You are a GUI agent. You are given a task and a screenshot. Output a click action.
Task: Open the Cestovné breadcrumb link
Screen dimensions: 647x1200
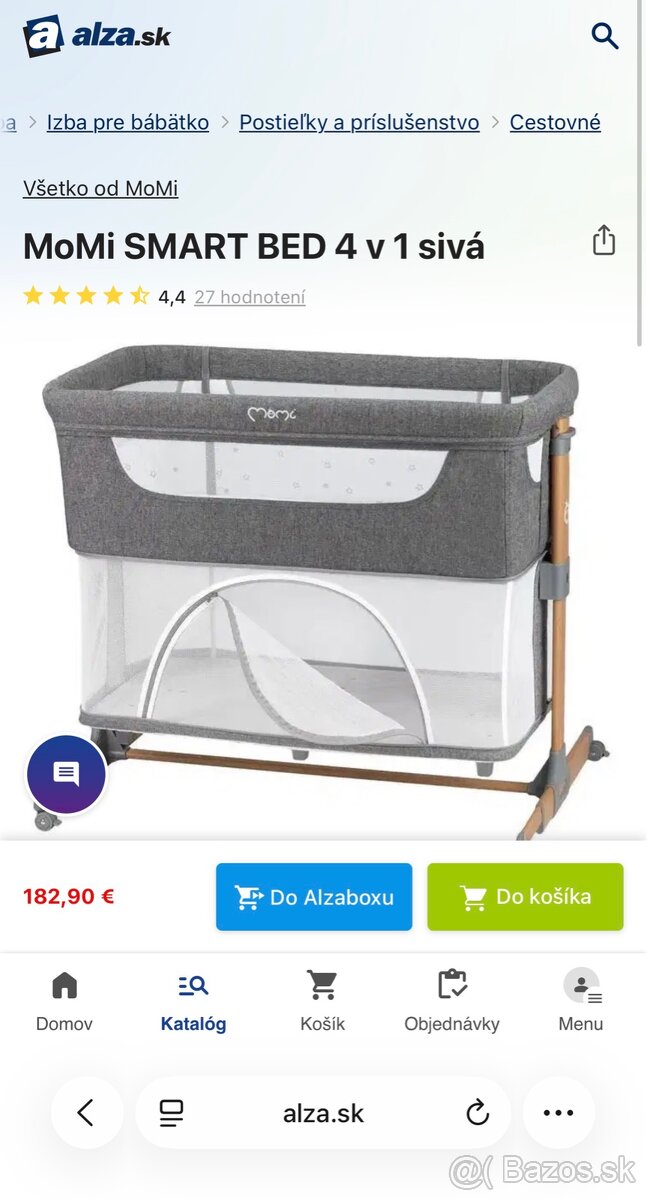tap(555, 122)
